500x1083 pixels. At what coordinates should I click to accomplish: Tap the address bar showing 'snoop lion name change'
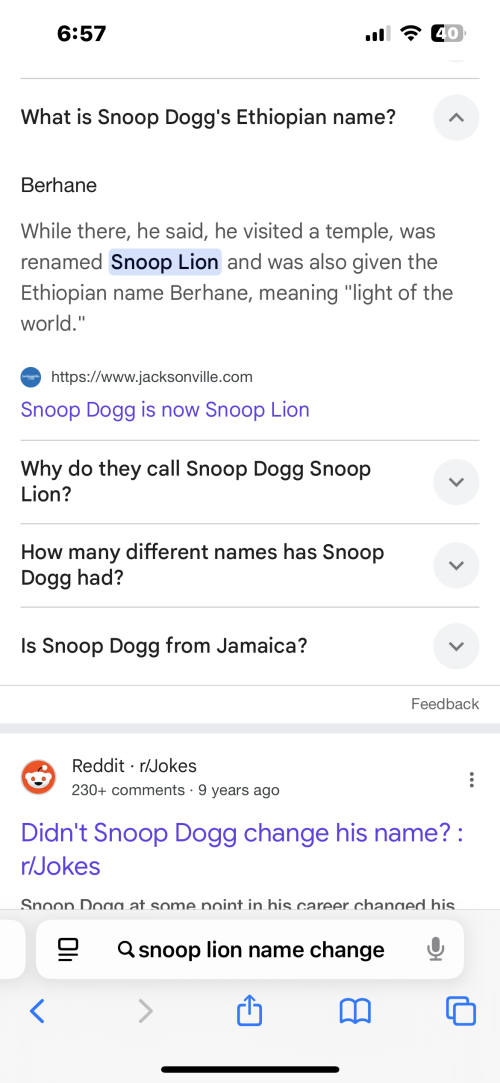[x=251, y=950]
